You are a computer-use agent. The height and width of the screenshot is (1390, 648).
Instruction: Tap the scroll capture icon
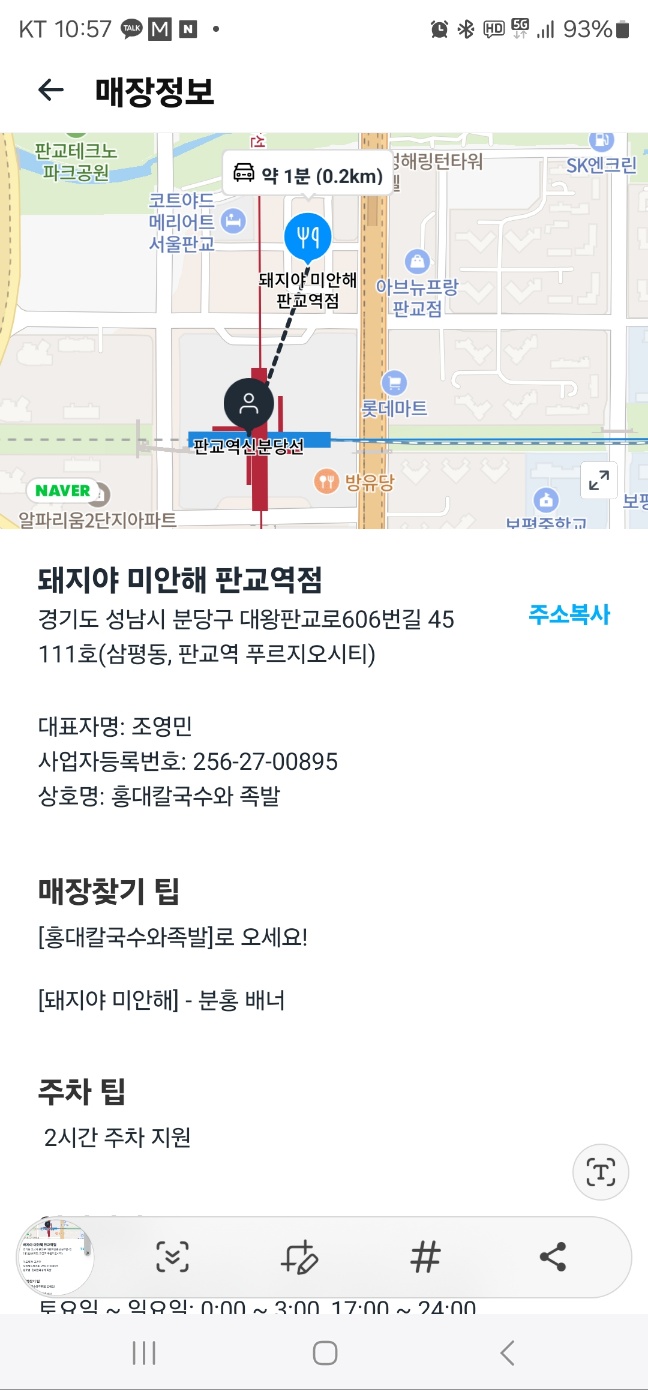[172, 1257]
